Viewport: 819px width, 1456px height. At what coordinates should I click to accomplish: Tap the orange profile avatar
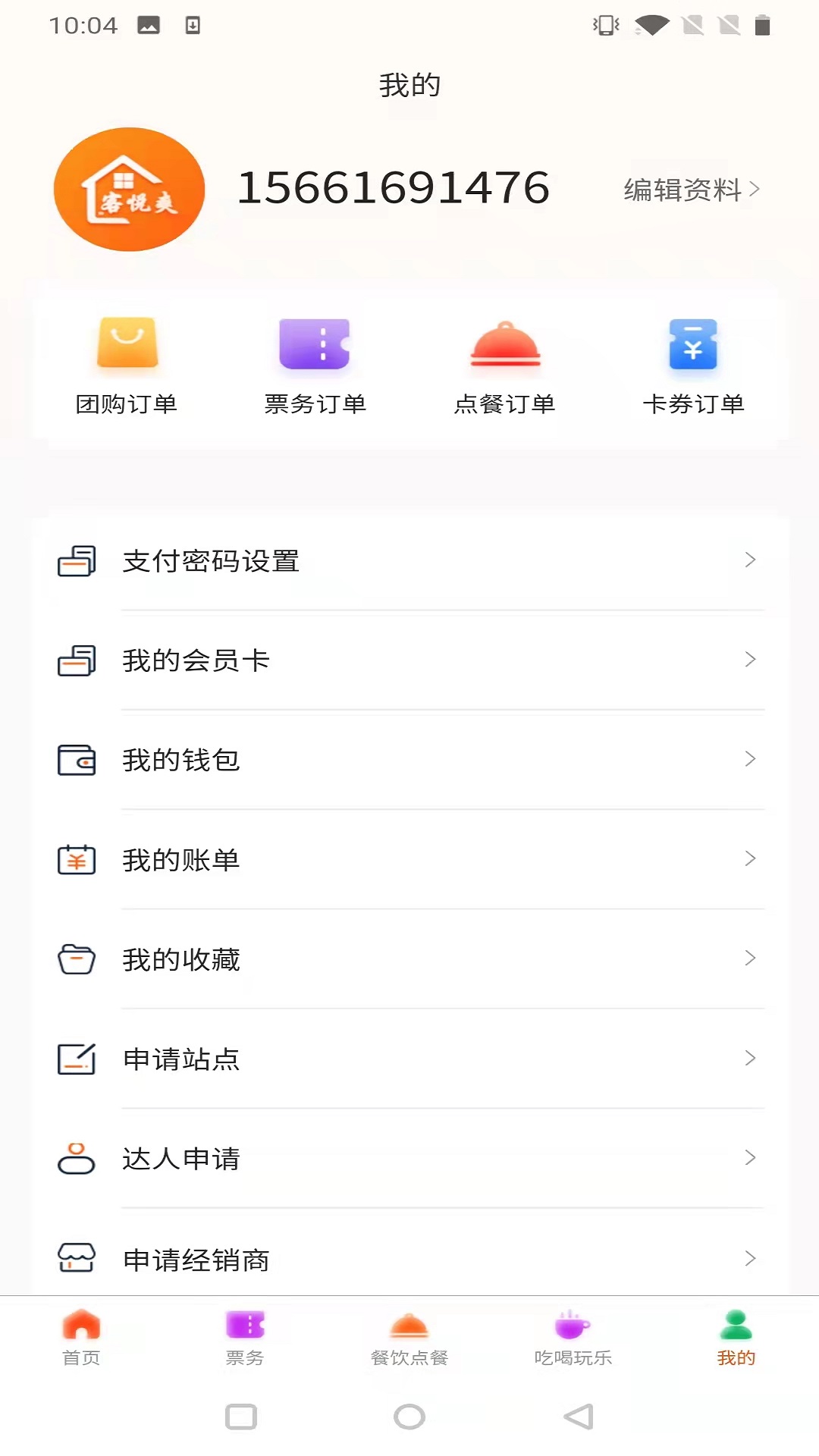tap(130, 190)
